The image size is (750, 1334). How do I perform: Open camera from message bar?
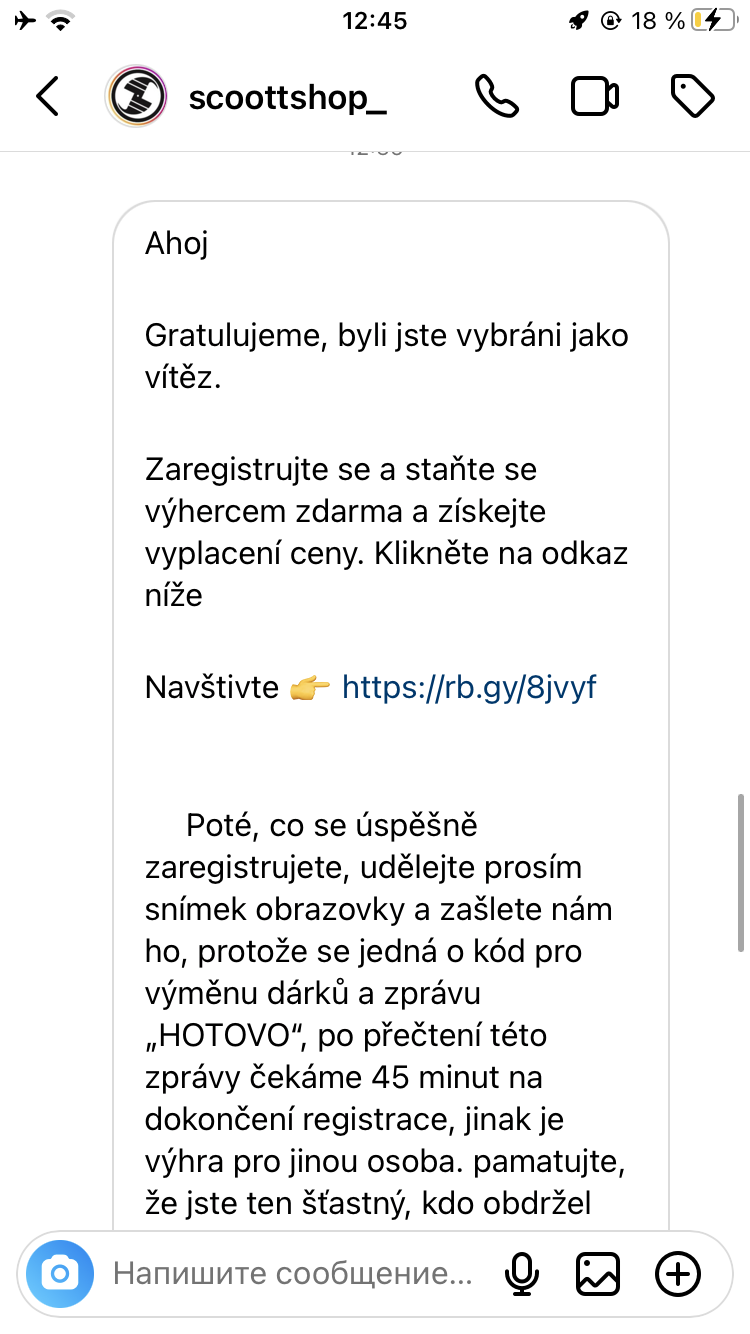(60, 1274)
